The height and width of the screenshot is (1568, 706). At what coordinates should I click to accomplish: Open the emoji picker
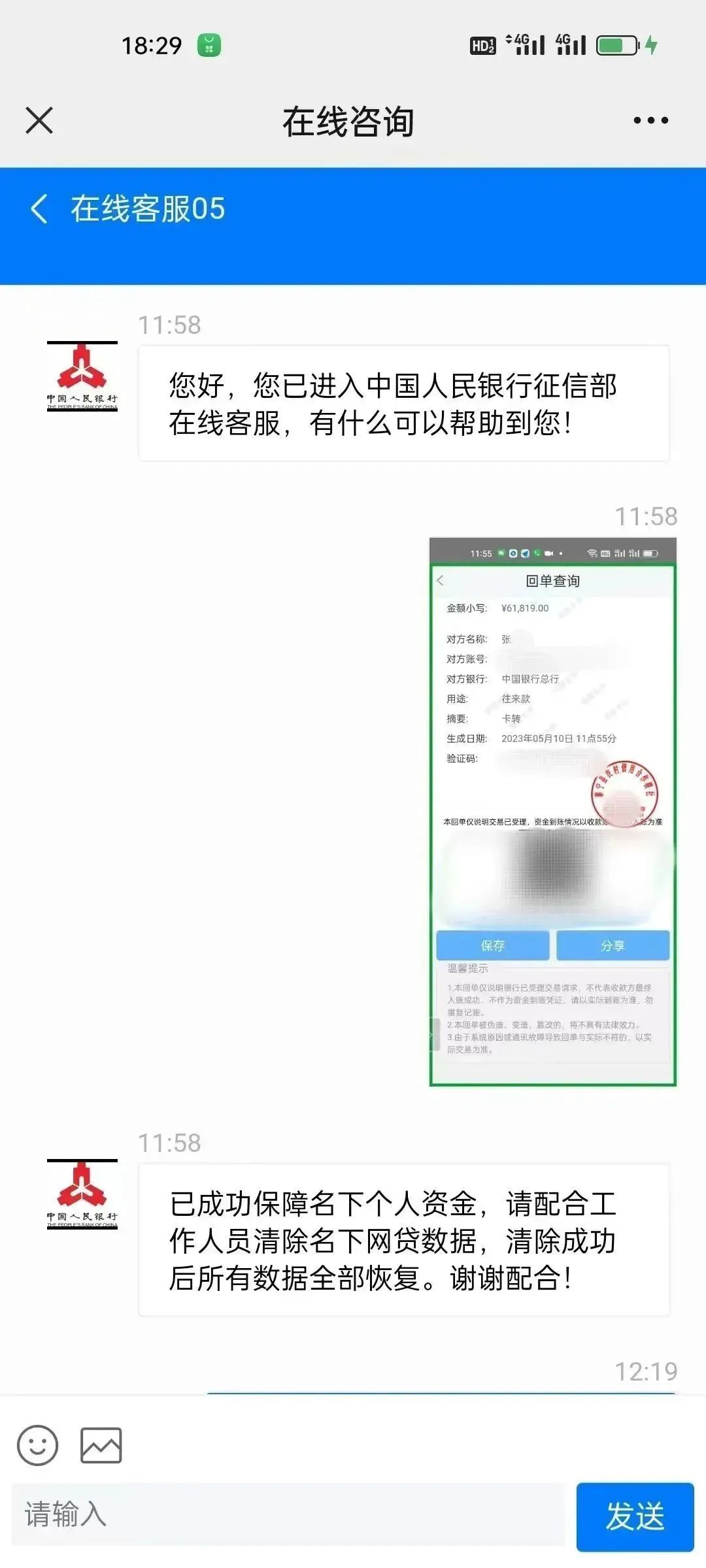(x=38, y=1445)
